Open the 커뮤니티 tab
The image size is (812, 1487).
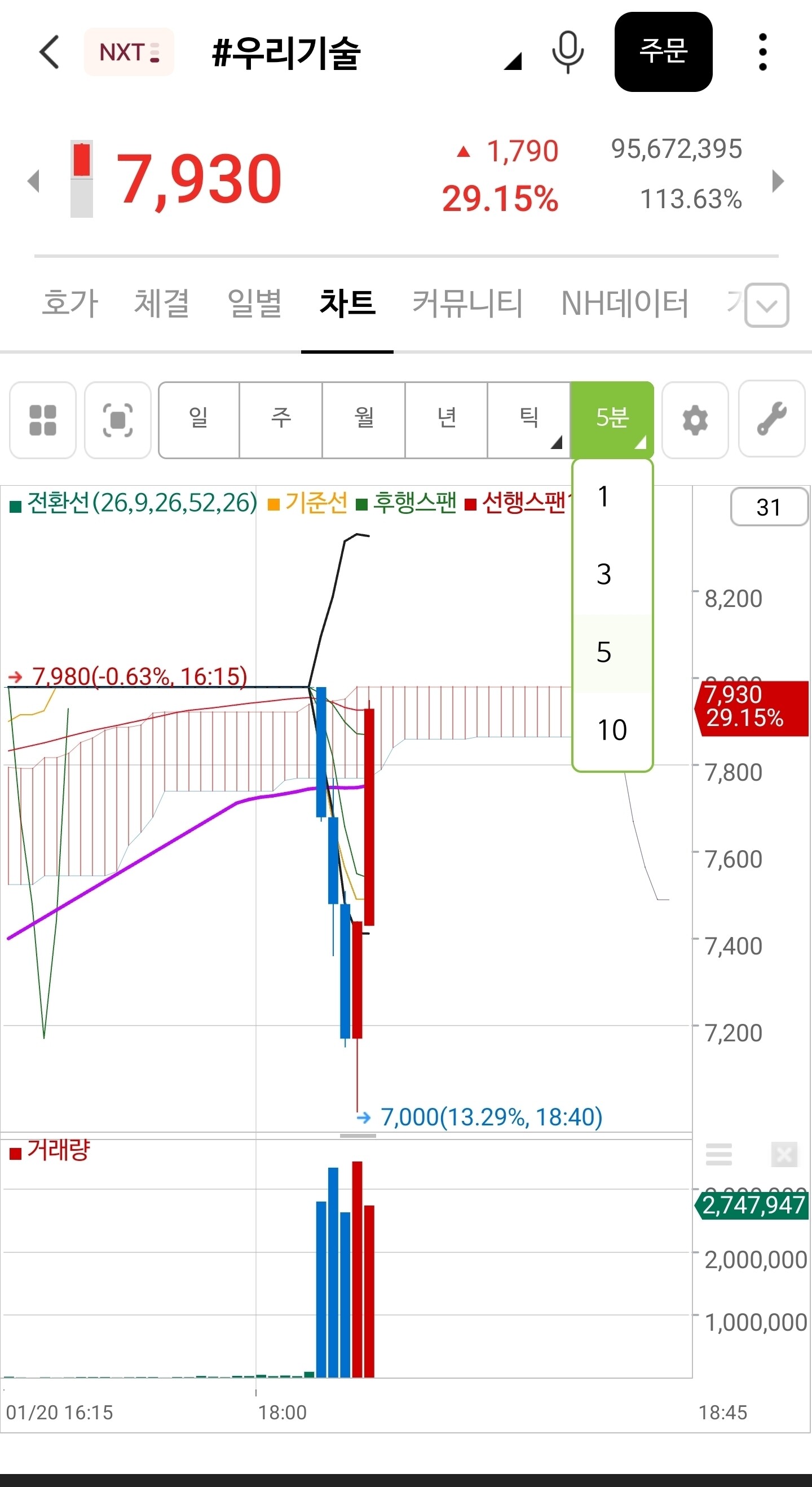click(x=467, y=303)
